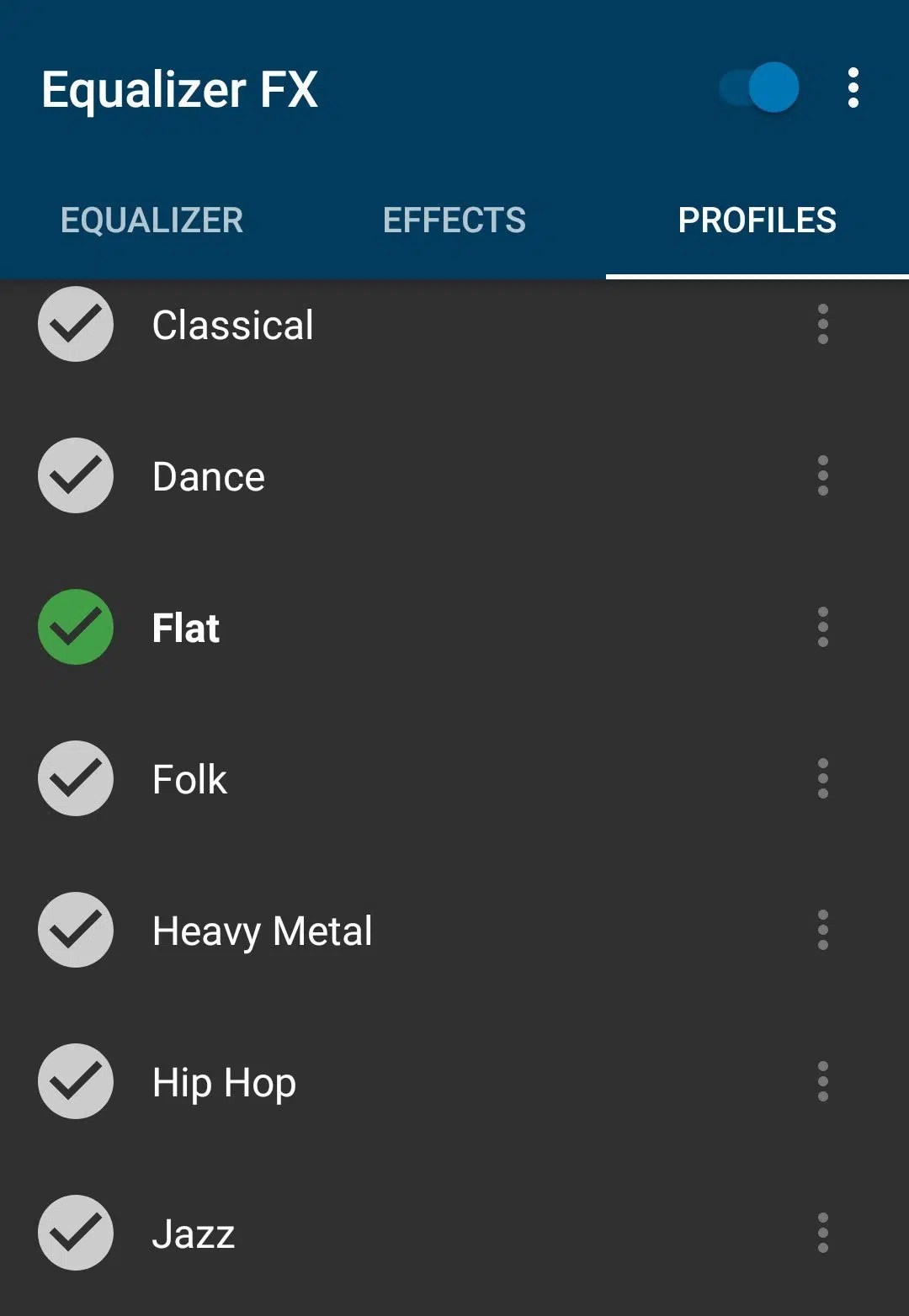Open the app overflow menu icon
Screen dimensions: 909x1316
coord(853,87)
